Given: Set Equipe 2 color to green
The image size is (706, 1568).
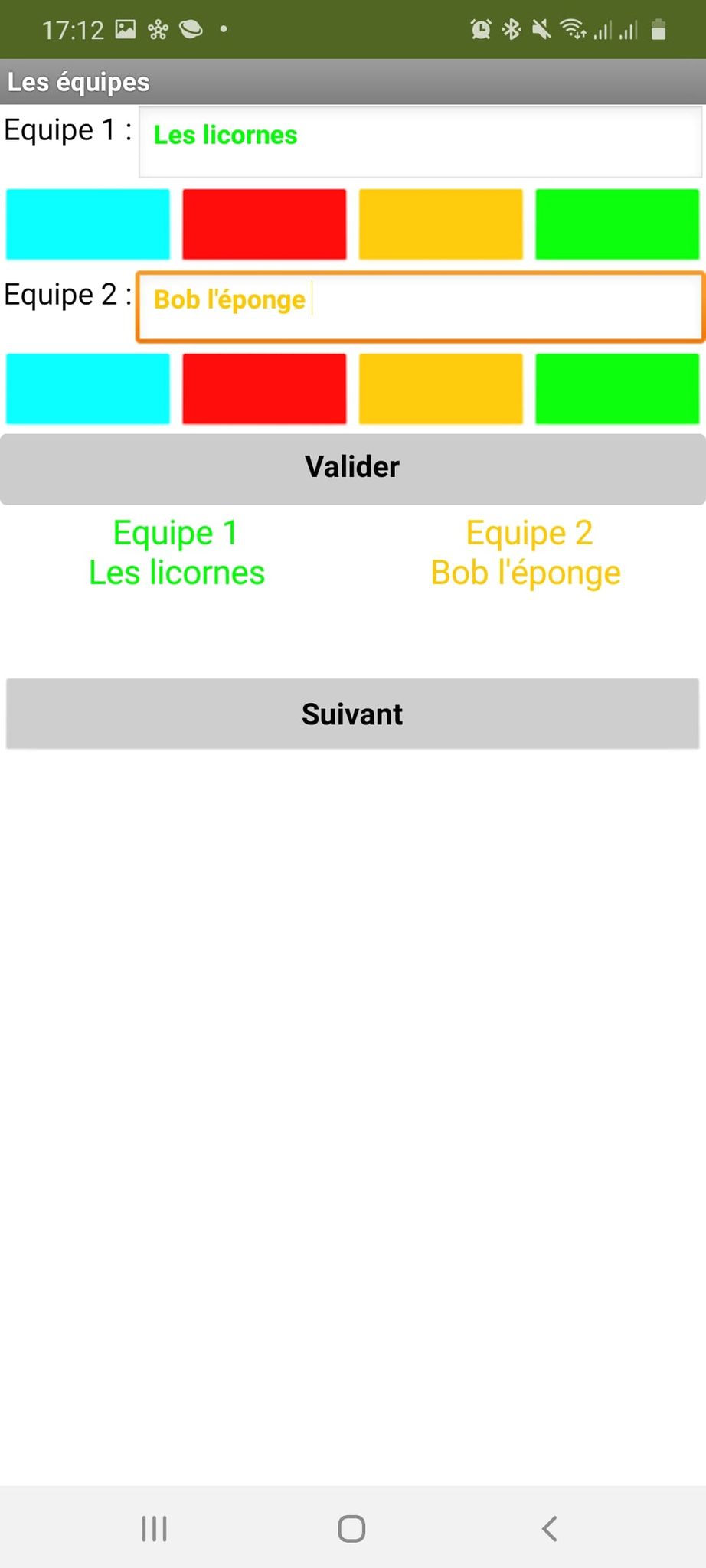Looking at the screenshot, I should tap(617, 388).
